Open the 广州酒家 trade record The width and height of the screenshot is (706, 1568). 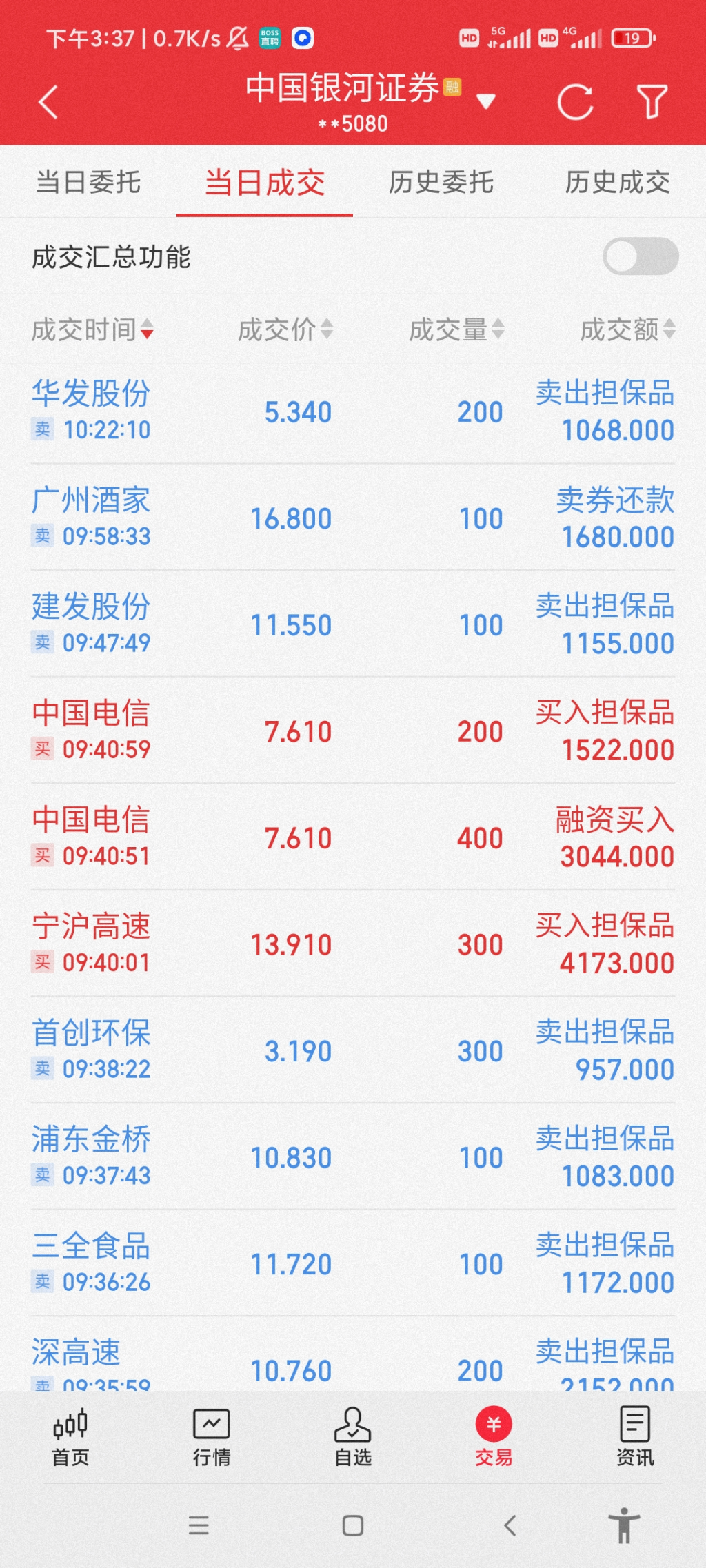pyautogui.click(x=353, y=518)
